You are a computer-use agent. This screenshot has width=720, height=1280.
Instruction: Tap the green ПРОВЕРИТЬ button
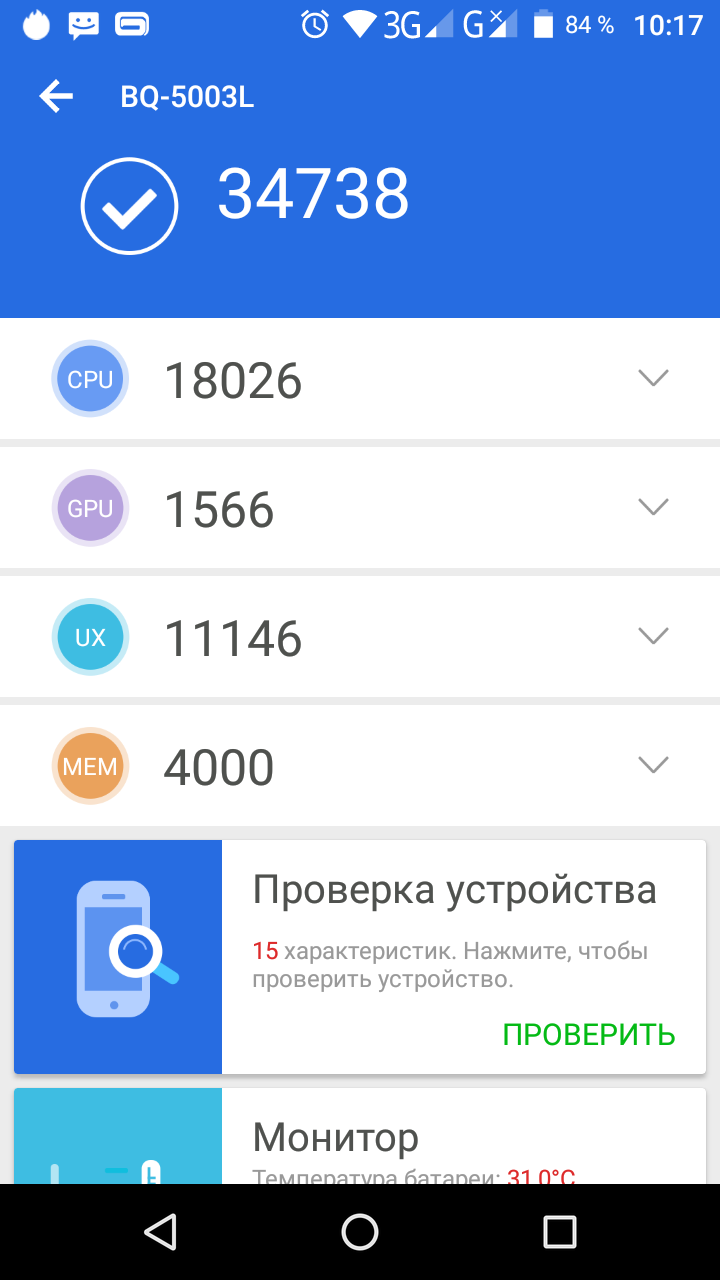tap(589, 1034)
